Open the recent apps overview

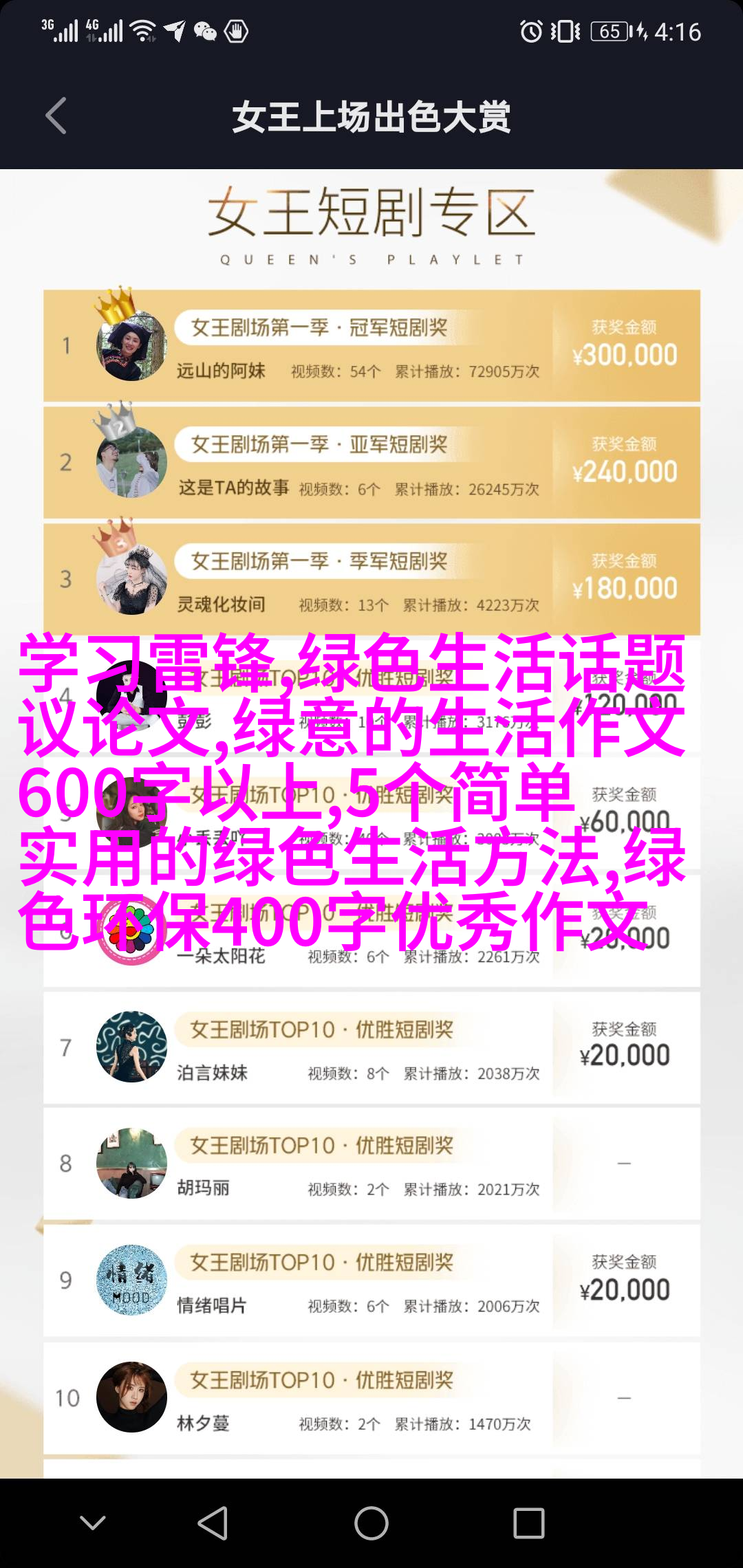(x=528, y=1523)
